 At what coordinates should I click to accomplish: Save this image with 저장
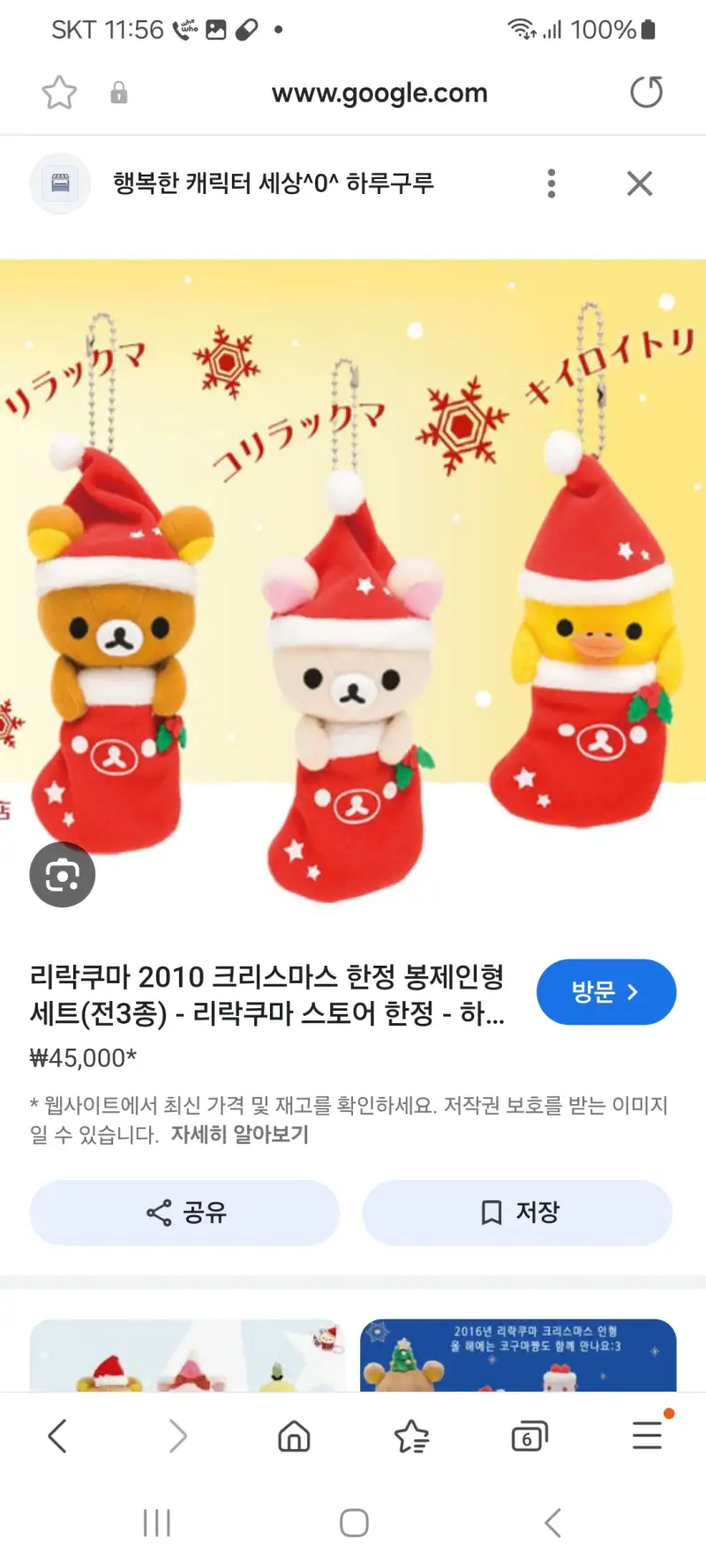coord(518,1213)
